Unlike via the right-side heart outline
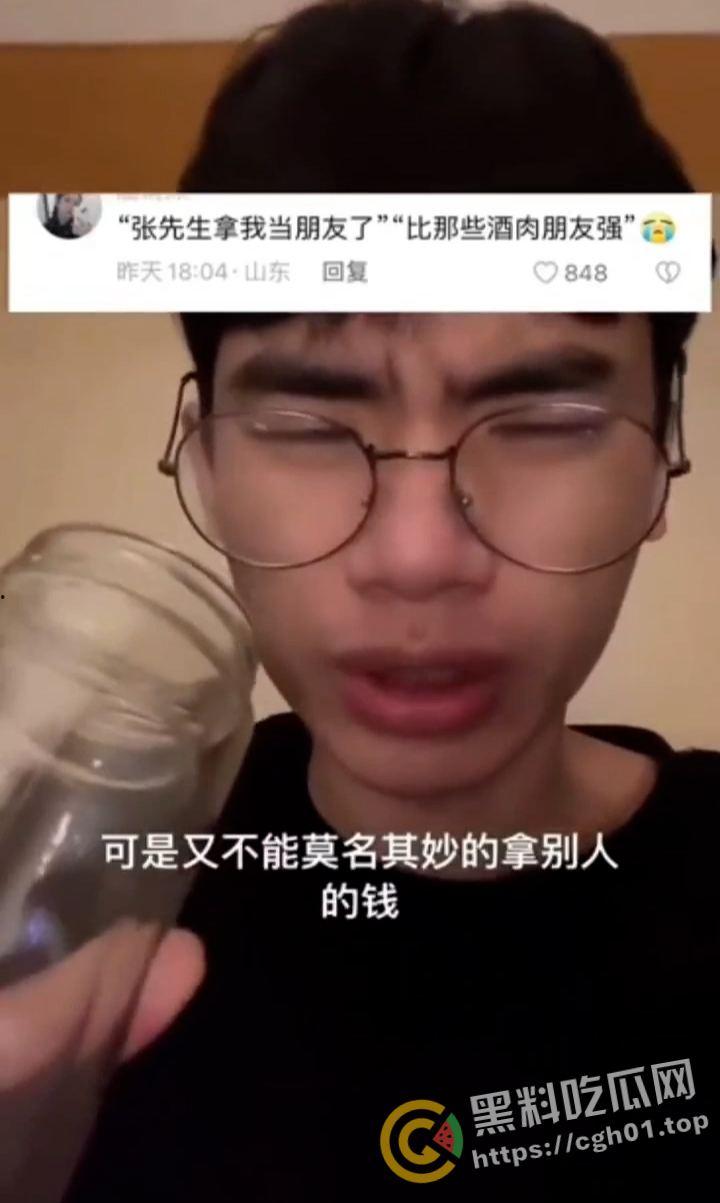The height and width of the screenshot is (1203, 720). pos(666,272)
